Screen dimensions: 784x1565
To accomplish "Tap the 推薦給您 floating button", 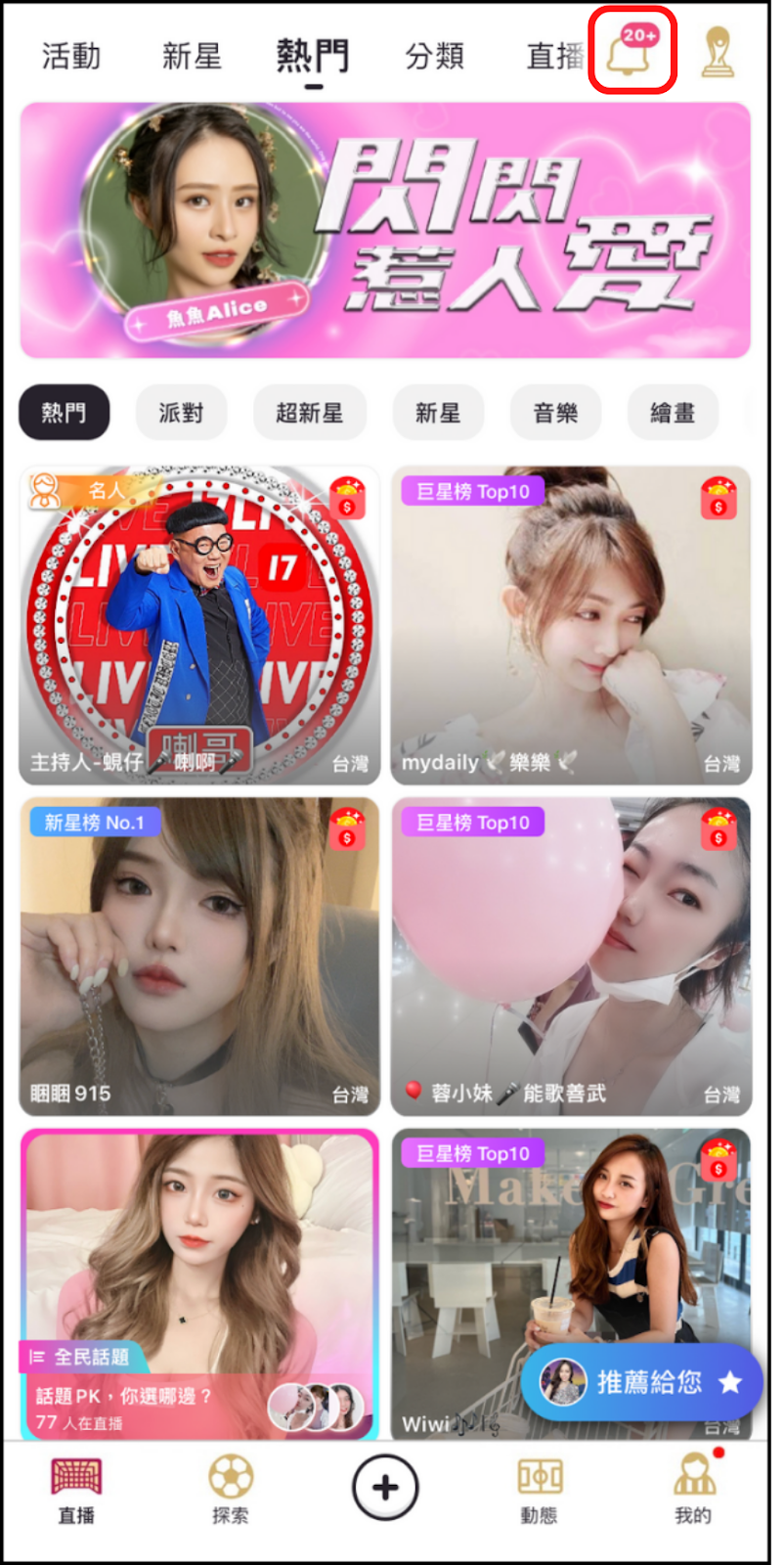I will coord(641,1381).
